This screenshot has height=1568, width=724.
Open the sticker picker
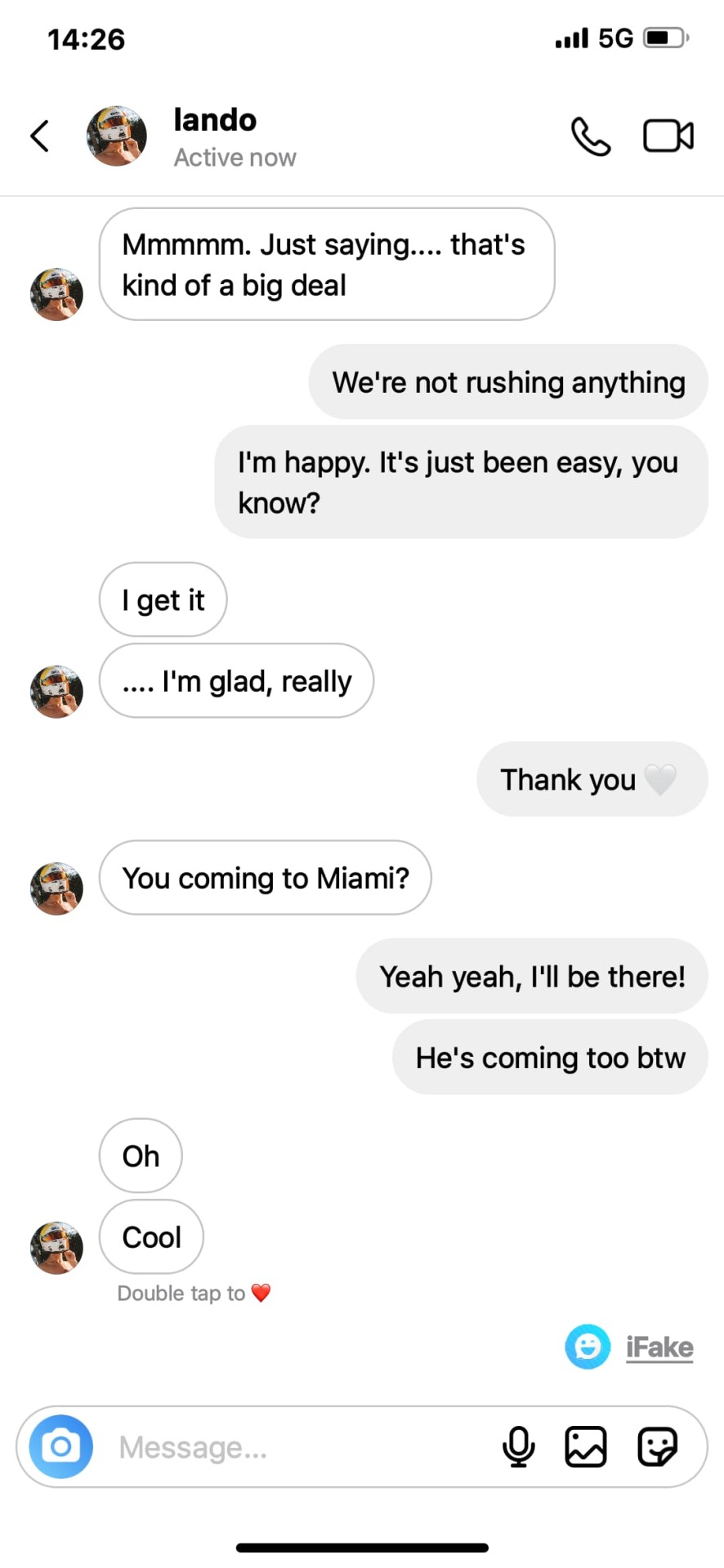657,1446
